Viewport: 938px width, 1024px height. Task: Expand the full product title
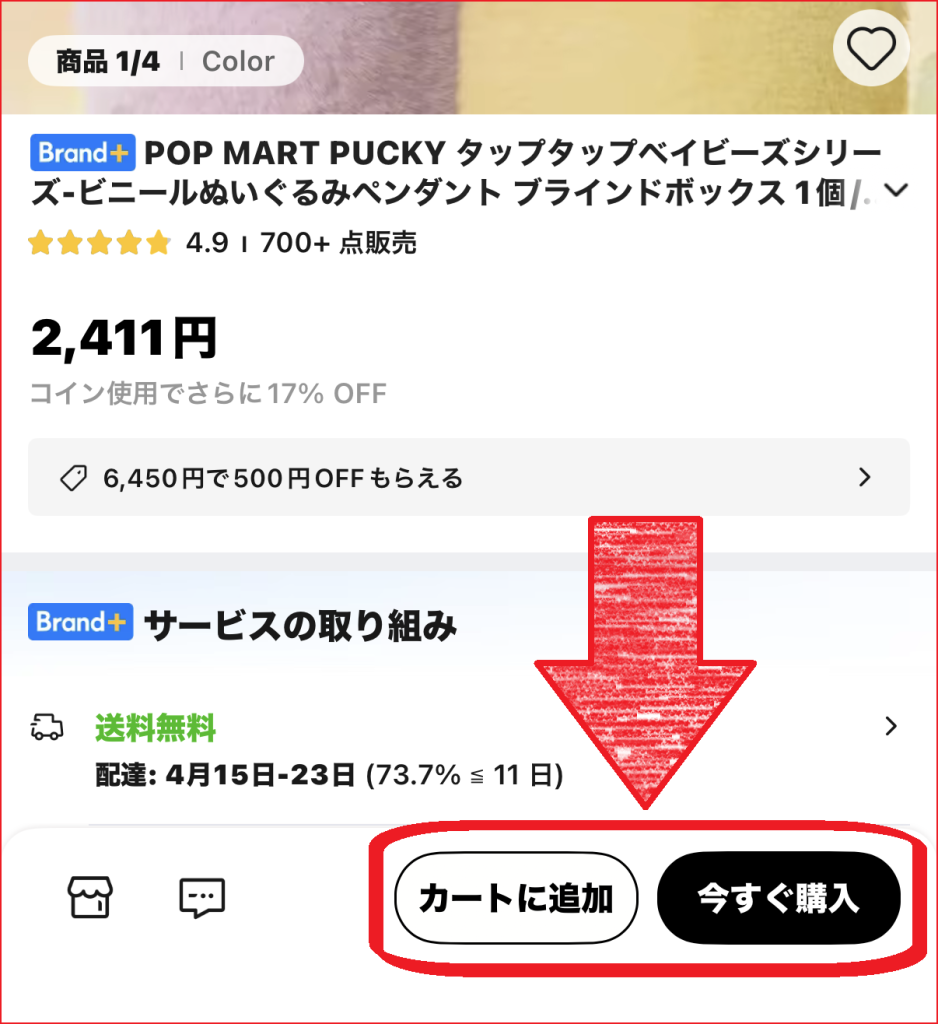896,190
